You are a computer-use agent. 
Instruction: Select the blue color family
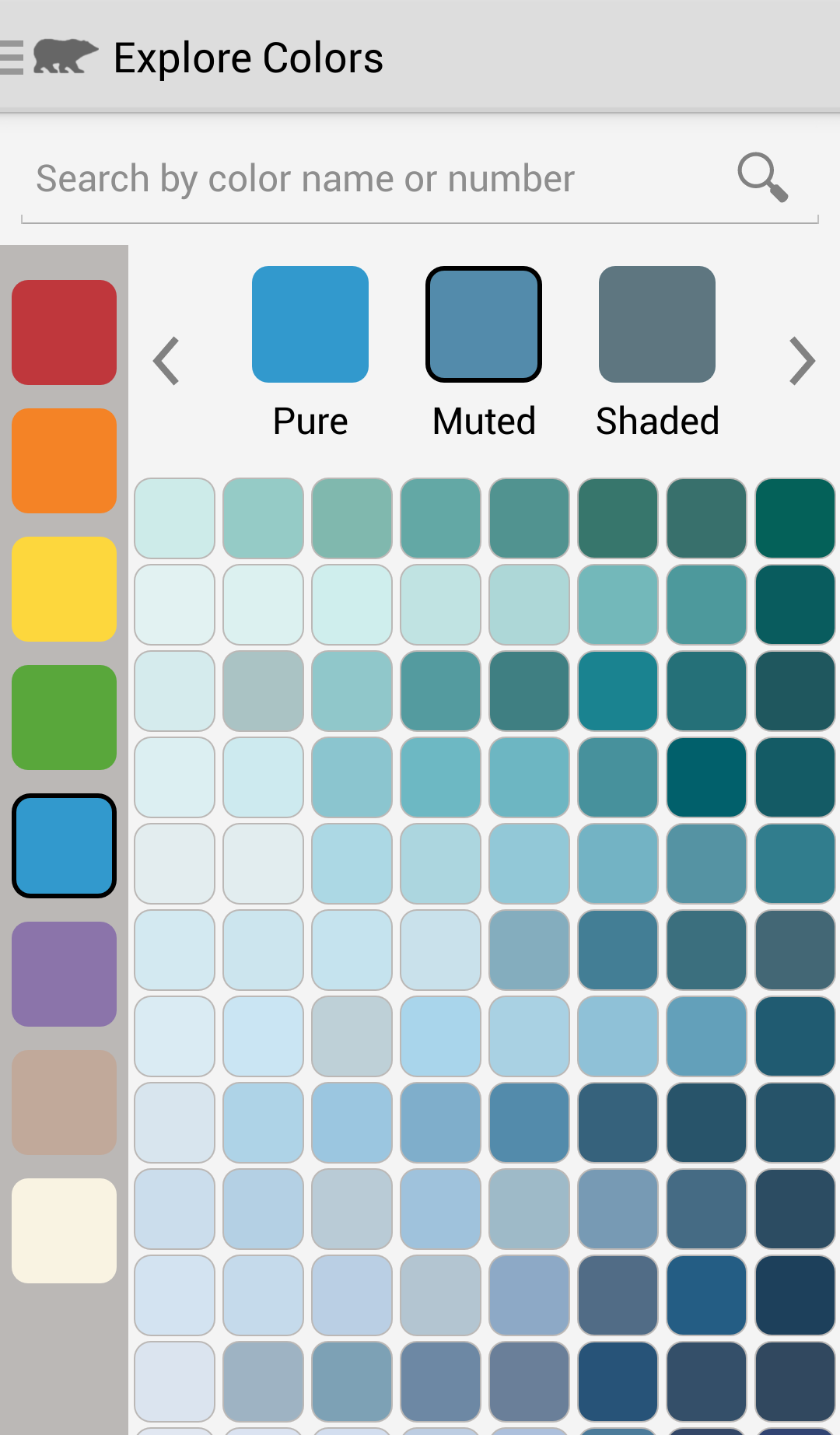click(x=65, y=845)
